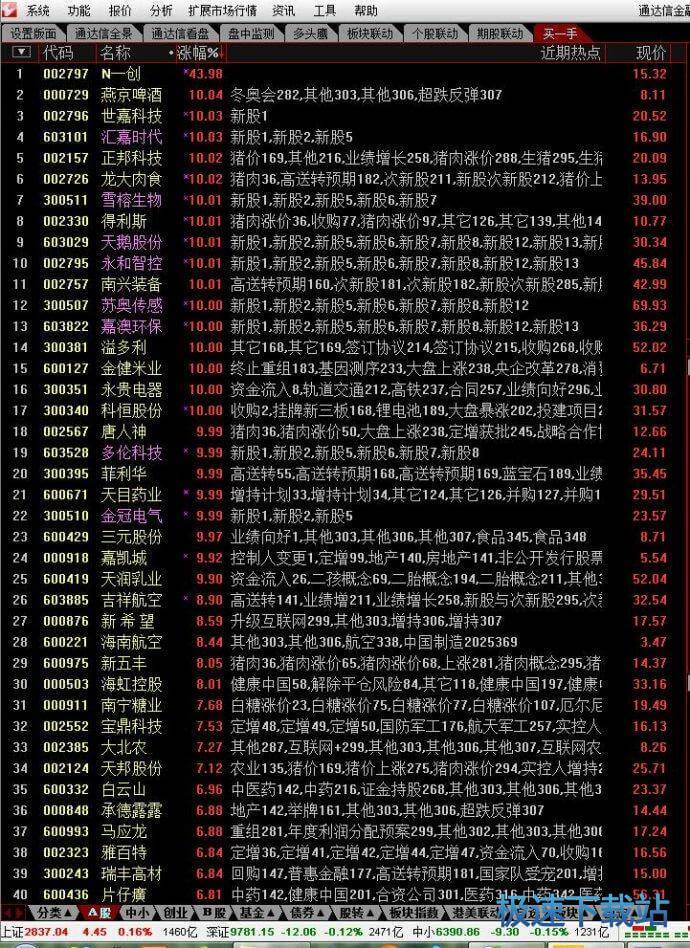
Task: Switch to the 板块指数 bottom tab
Action: pyautogui.click(x=412, y=913)
